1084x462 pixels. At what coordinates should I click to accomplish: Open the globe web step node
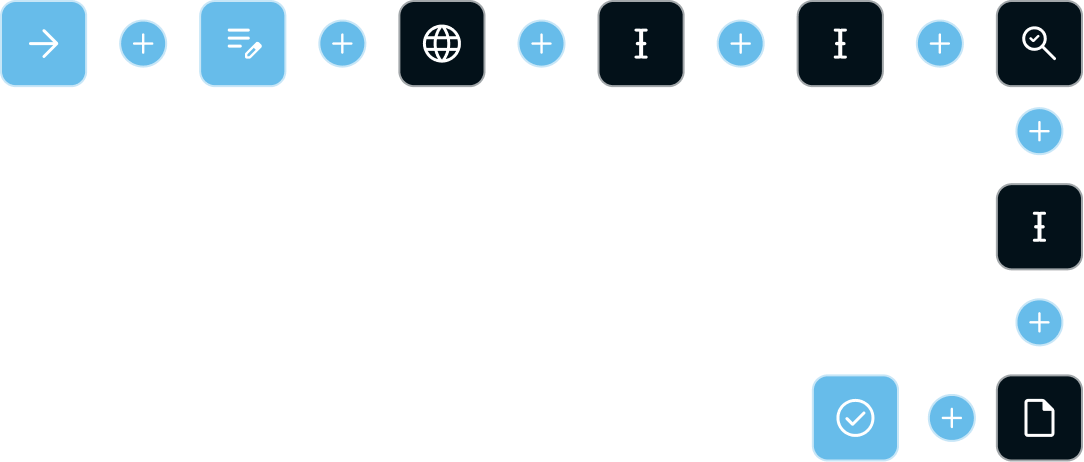[x=442, y=44]
